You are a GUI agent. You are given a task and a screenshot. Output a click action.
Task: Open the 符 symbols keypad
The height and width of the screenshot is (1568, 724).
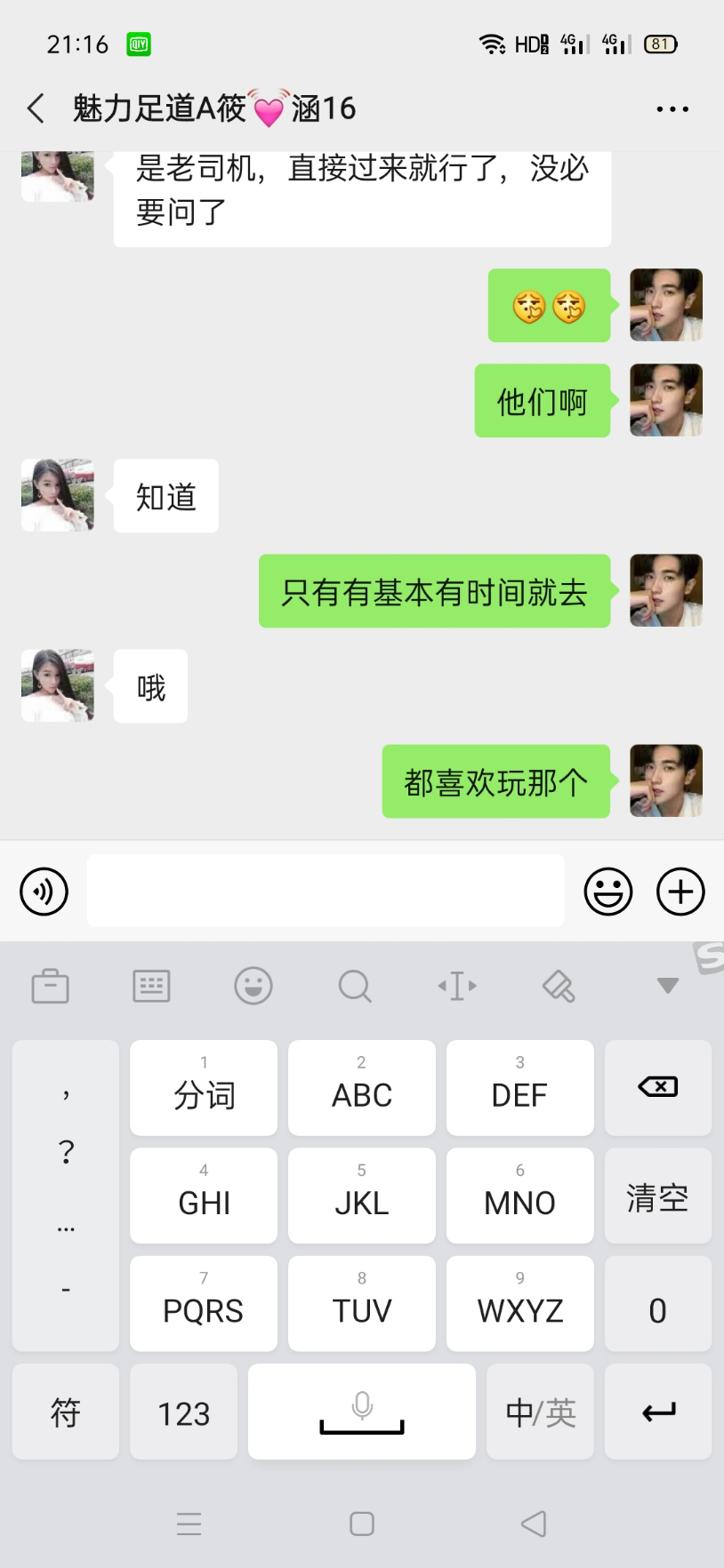click(66, 1412)
